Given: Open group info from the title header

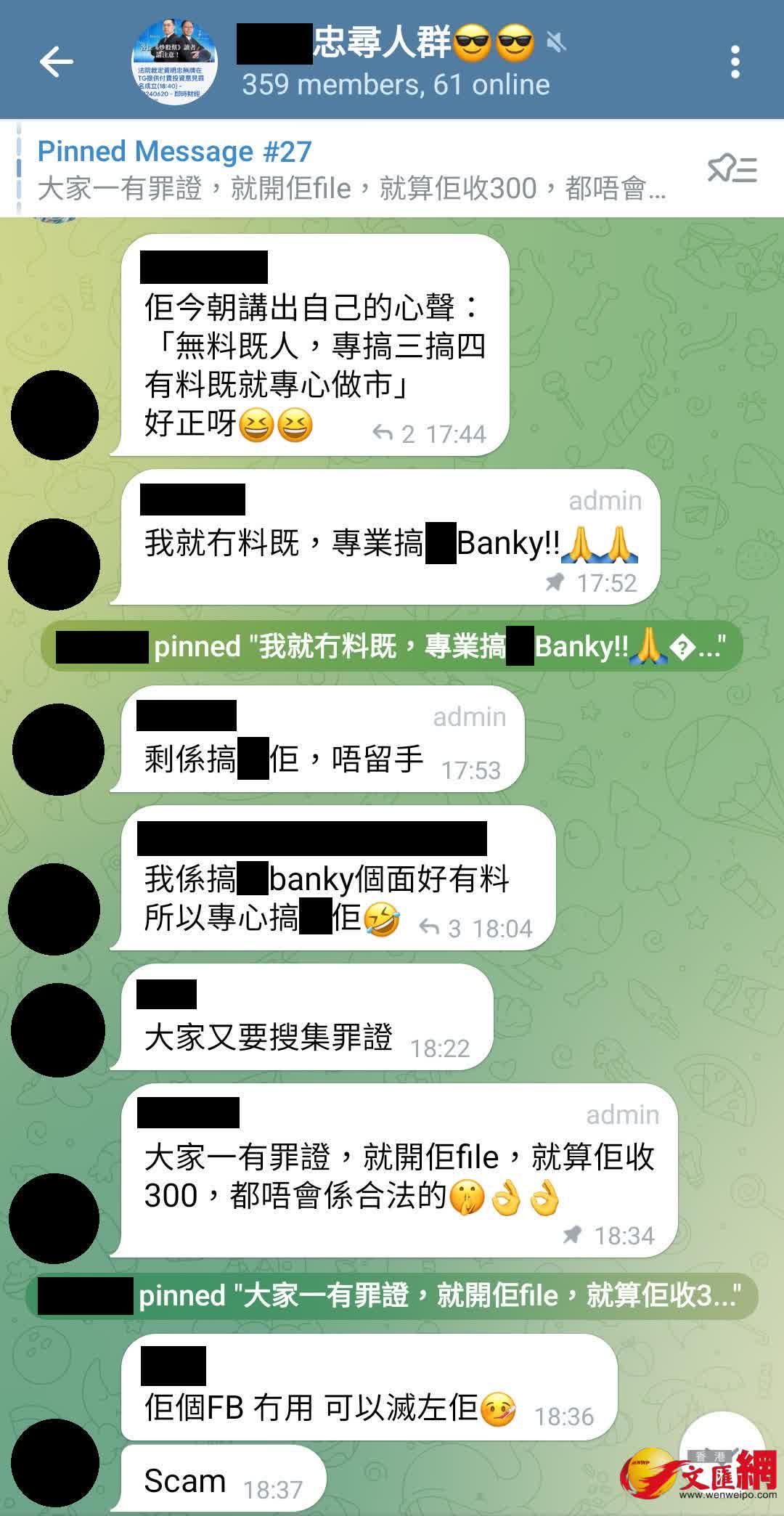Looking at the screenshot, I should pyautogui.click(x=396, y=62).
